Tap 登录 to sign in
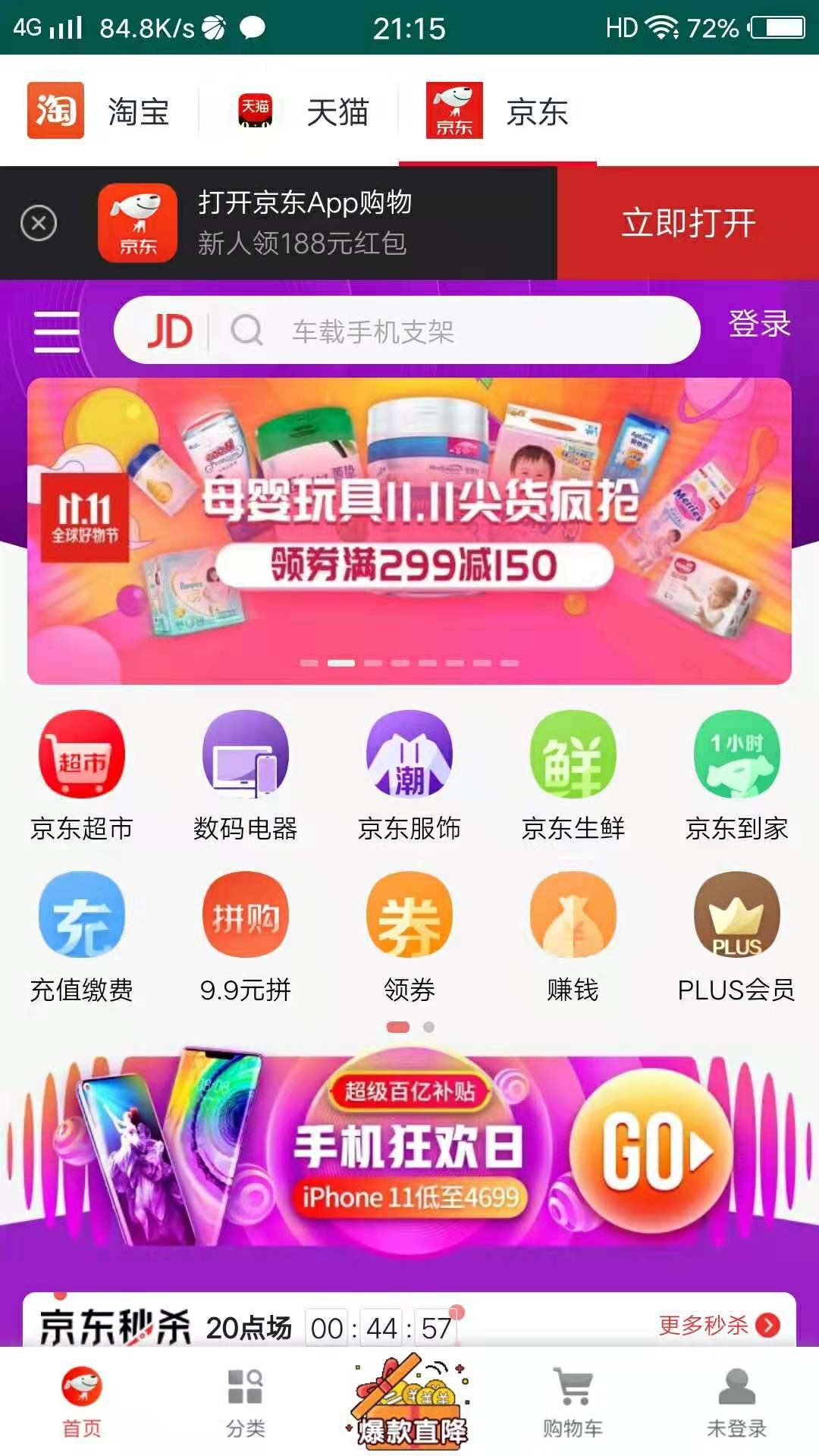The width and height of the screenshot is (819, 1456). 759,324
